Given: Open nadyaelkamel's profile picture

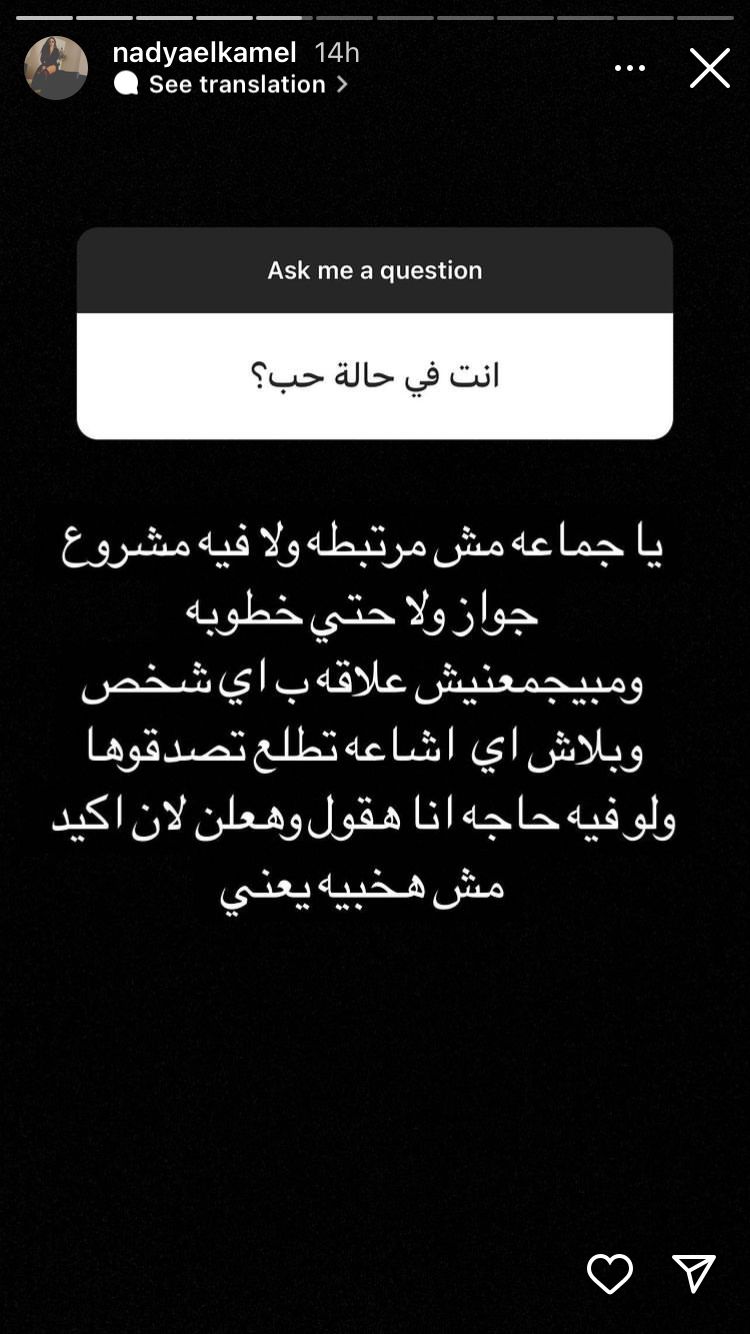Looking at the screenshot, I should pyautogui.click(x=56, y=68).
